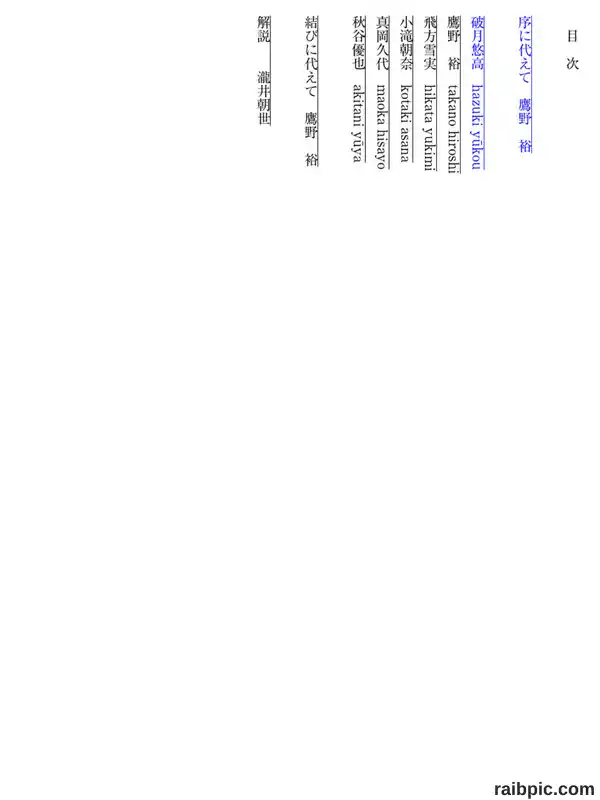Open the 破月悠高 hazuki yūkou chapter
The image size is (600, 800).
click(478, 92)
